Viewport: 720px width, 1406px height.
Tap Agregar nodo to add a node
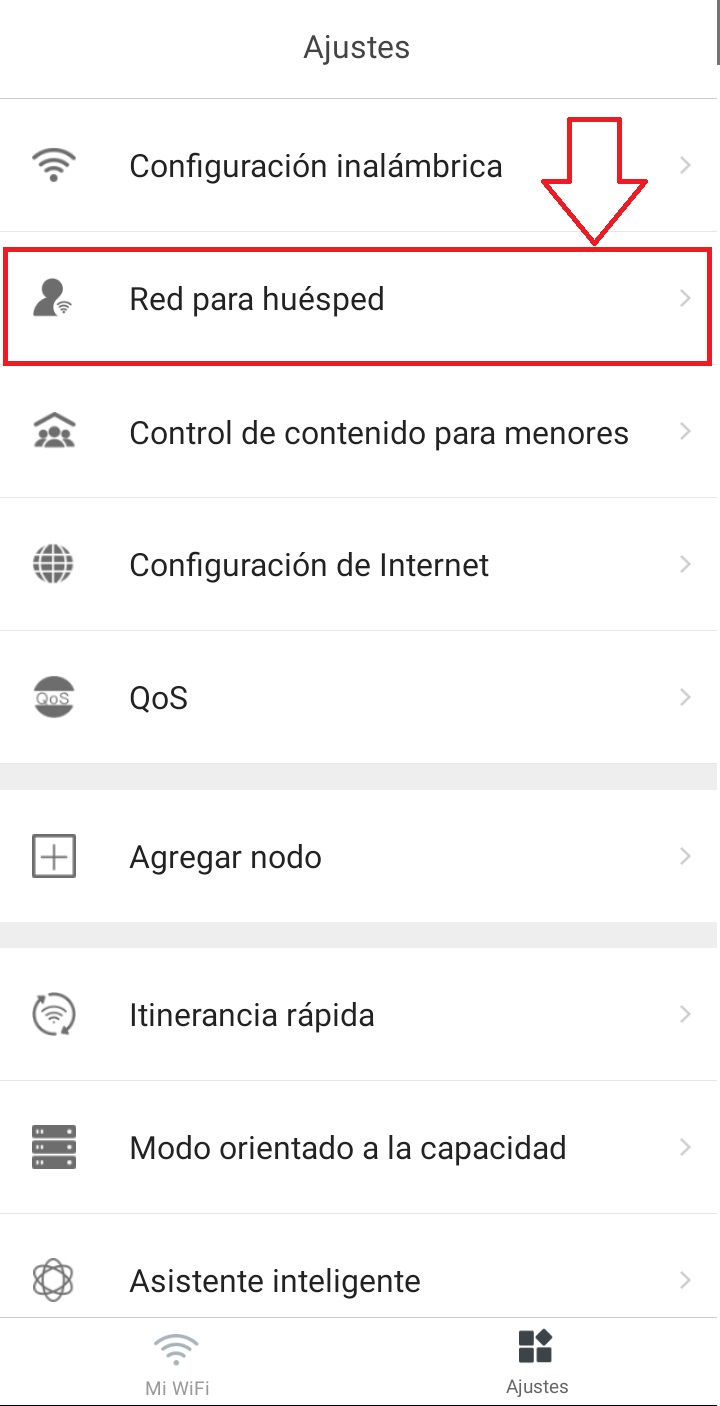coord(226,858)
